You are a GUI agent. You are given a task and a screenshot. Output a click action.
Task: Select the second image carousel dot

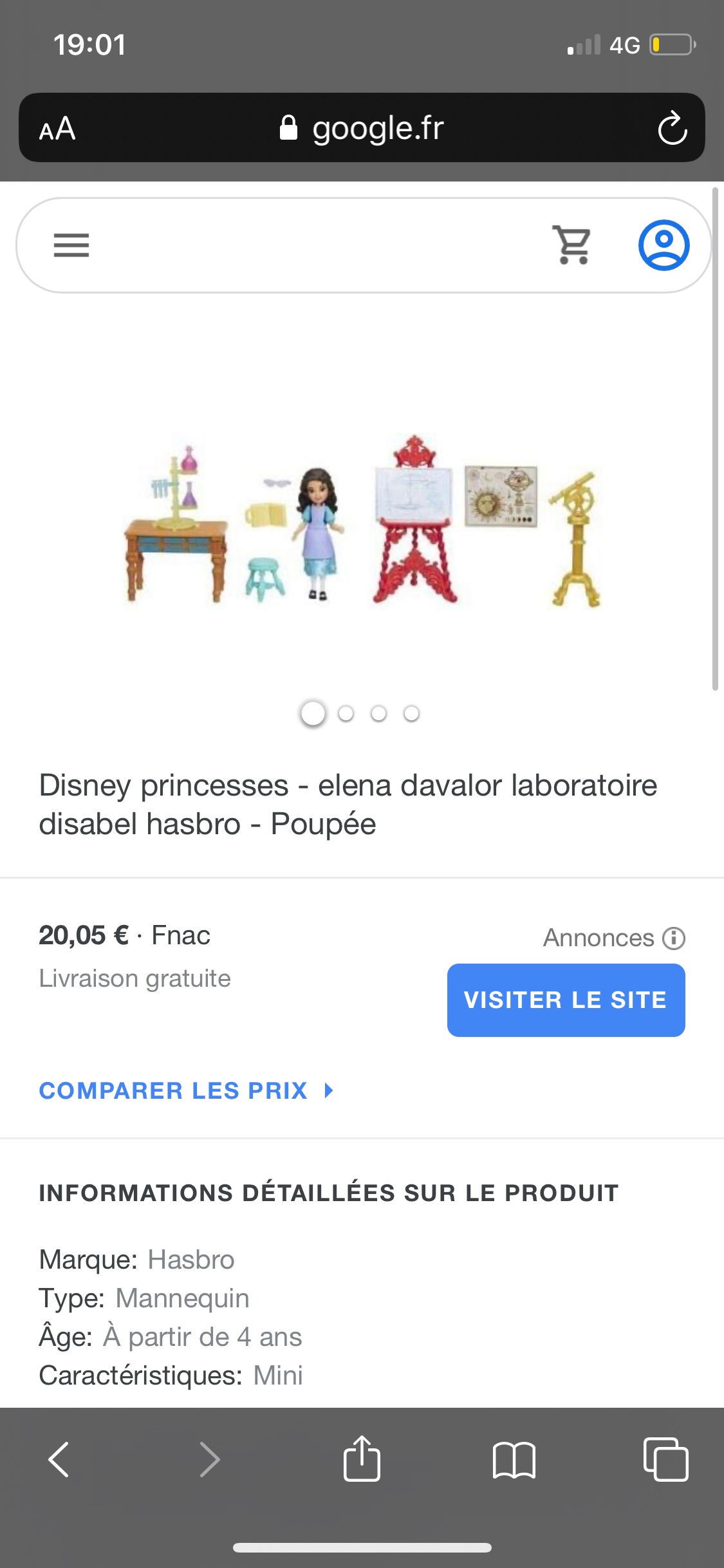coord(346,713)
